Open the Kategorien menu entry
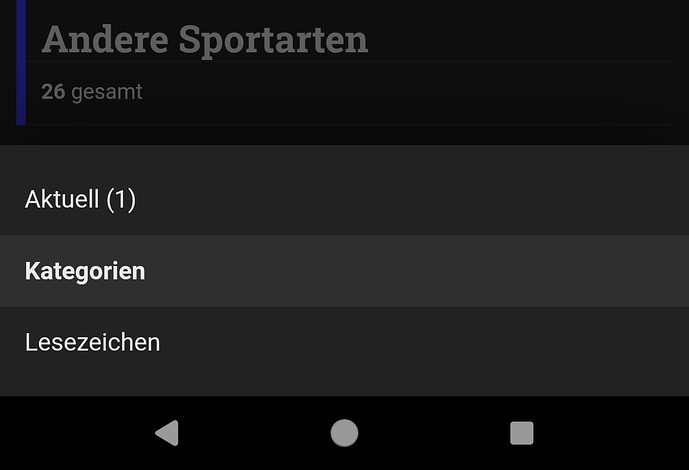This screenshot has width=689, height=470. pos(85,271)
